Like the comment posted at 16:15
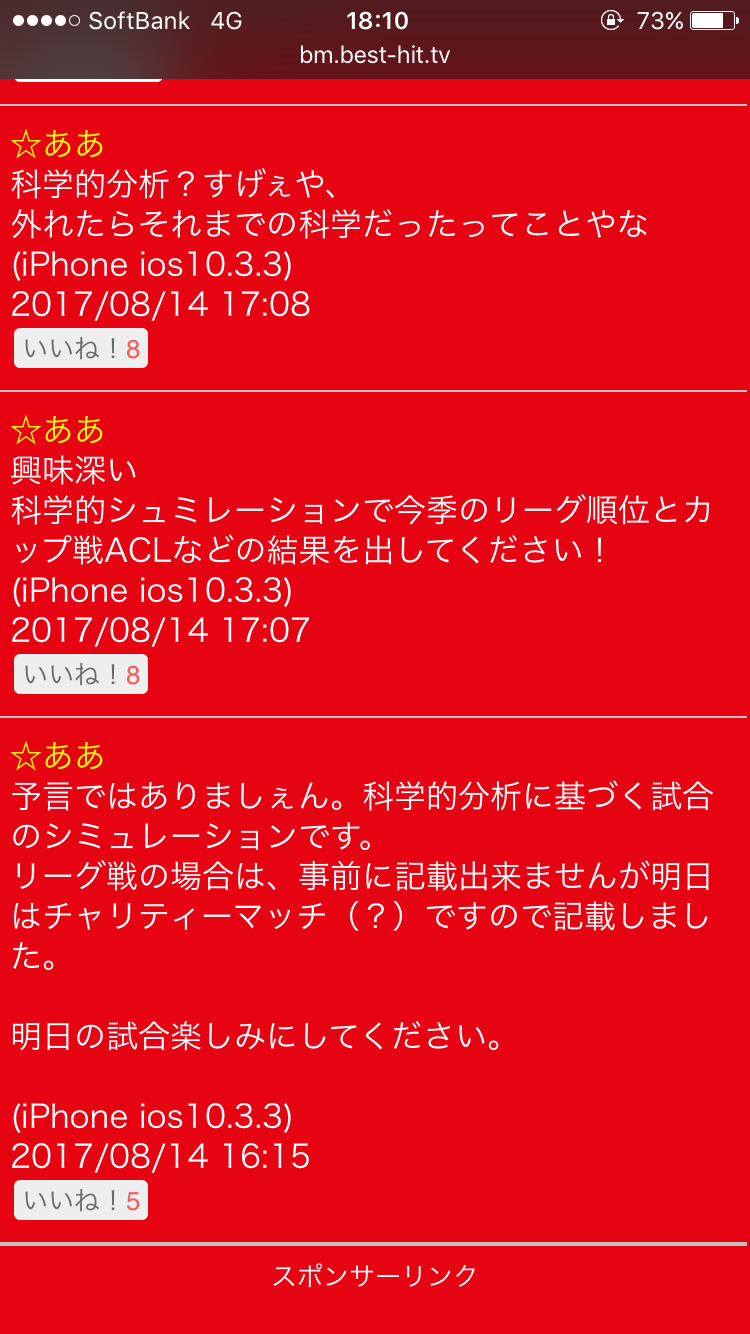Image resolution: width=750 pixels, height=1334 pixels. (x=80, y=1200)
